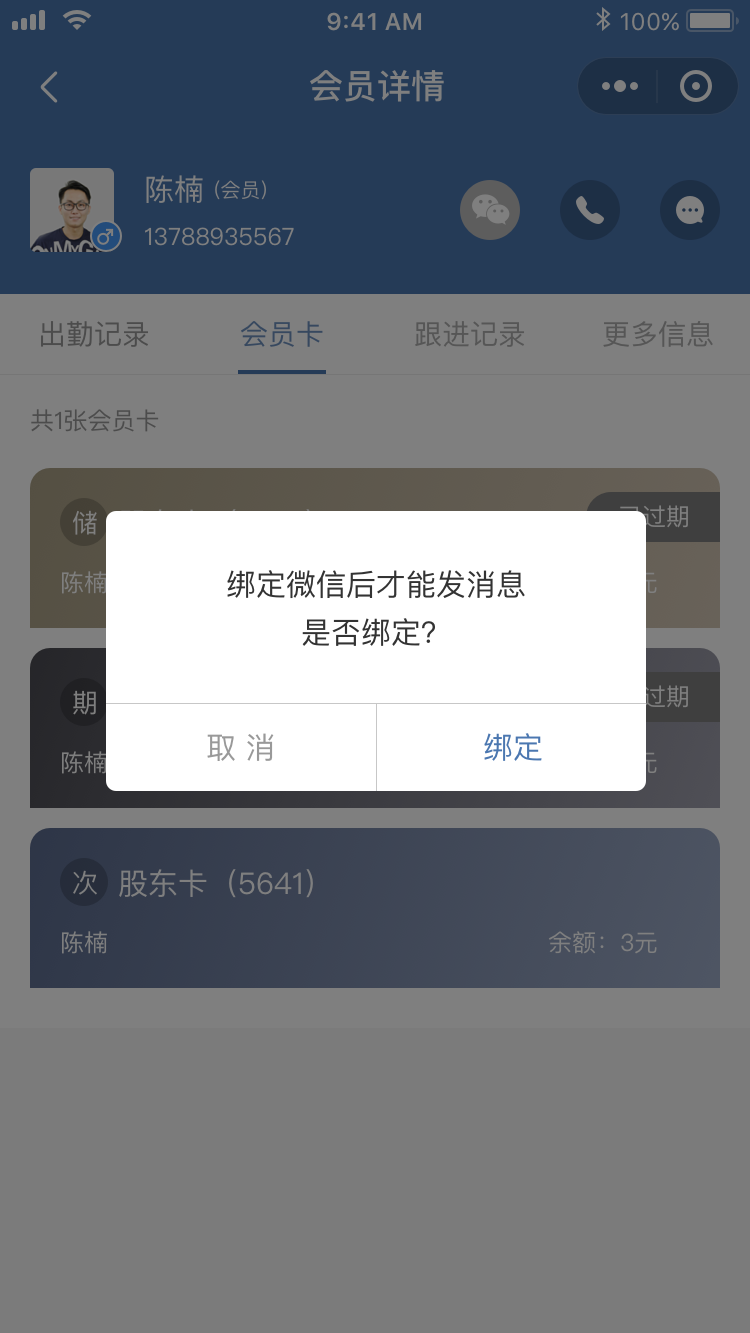Open the 更多信息 tab
The height and width of the screenshot is (1333, 750).
tap(657, 334)
